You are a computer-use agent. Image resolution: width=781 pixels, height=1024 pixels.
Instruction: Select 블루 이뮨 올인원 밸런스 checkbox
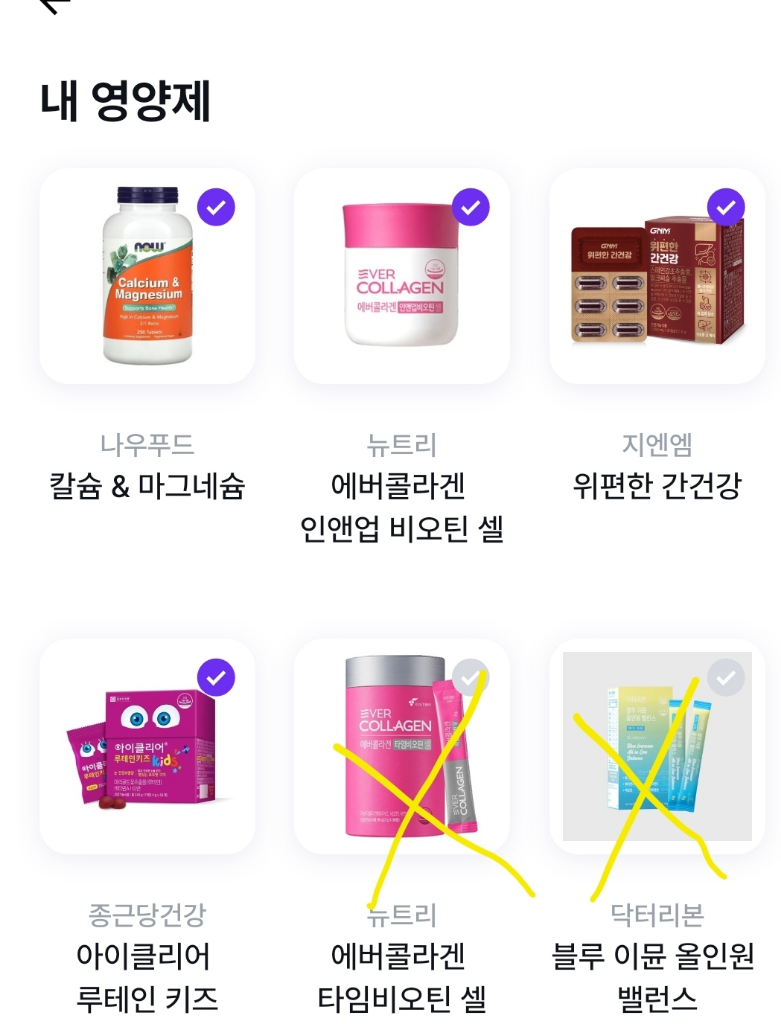(726, 678)
